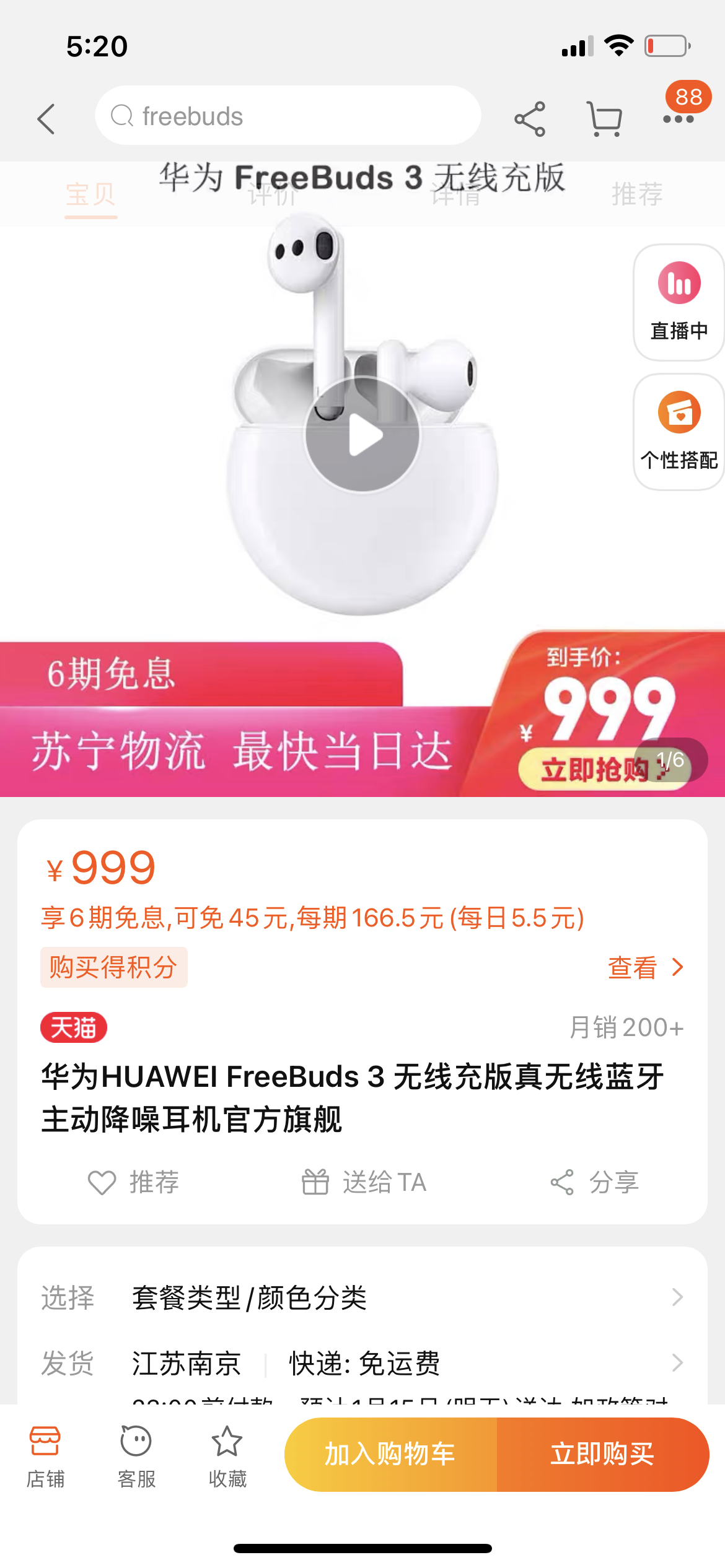This screenshot has height=1568, width=725.
Task: Tap 分享 below the product title
Action: pos(594,1182)
